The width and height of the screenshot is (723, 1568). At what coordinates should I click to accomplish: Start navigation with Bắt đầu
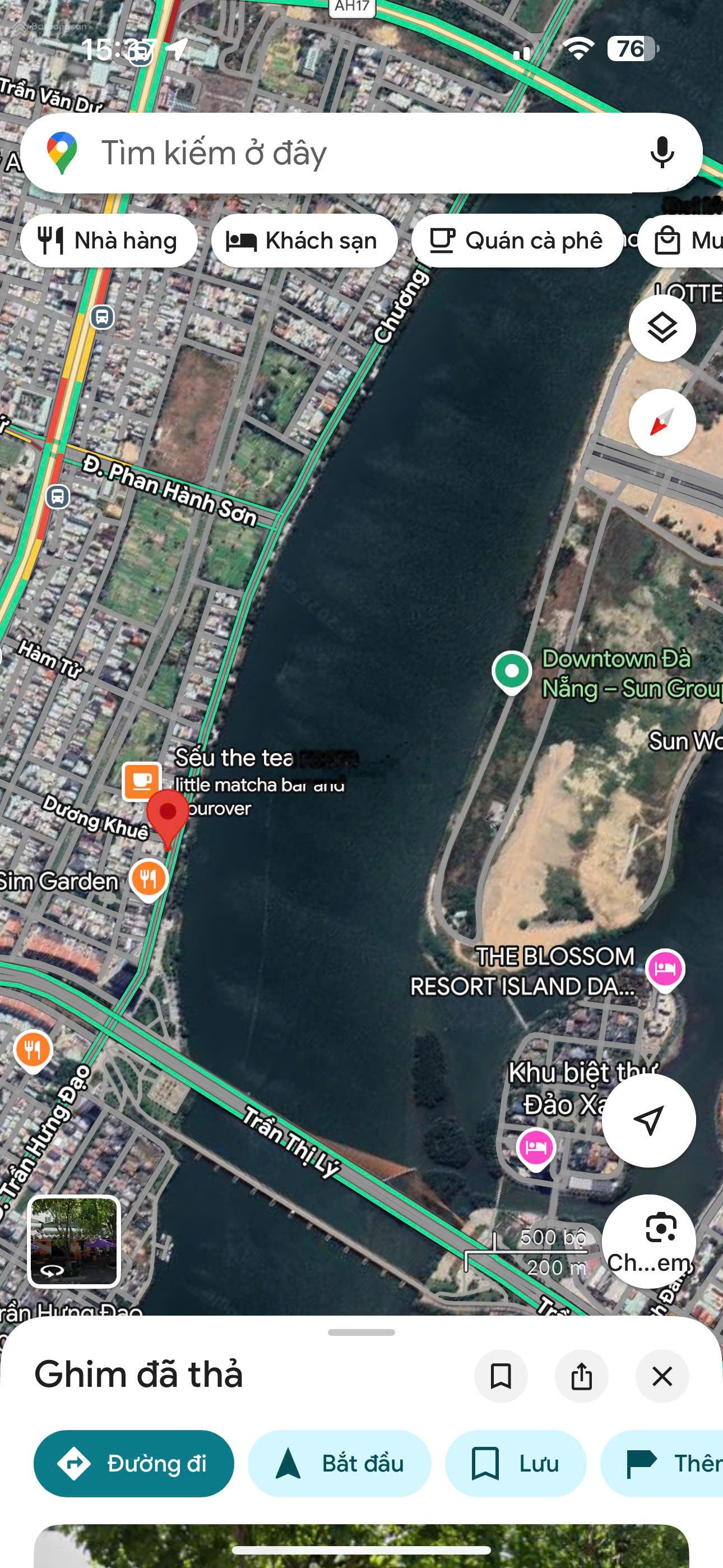(x=340, y=1463)
